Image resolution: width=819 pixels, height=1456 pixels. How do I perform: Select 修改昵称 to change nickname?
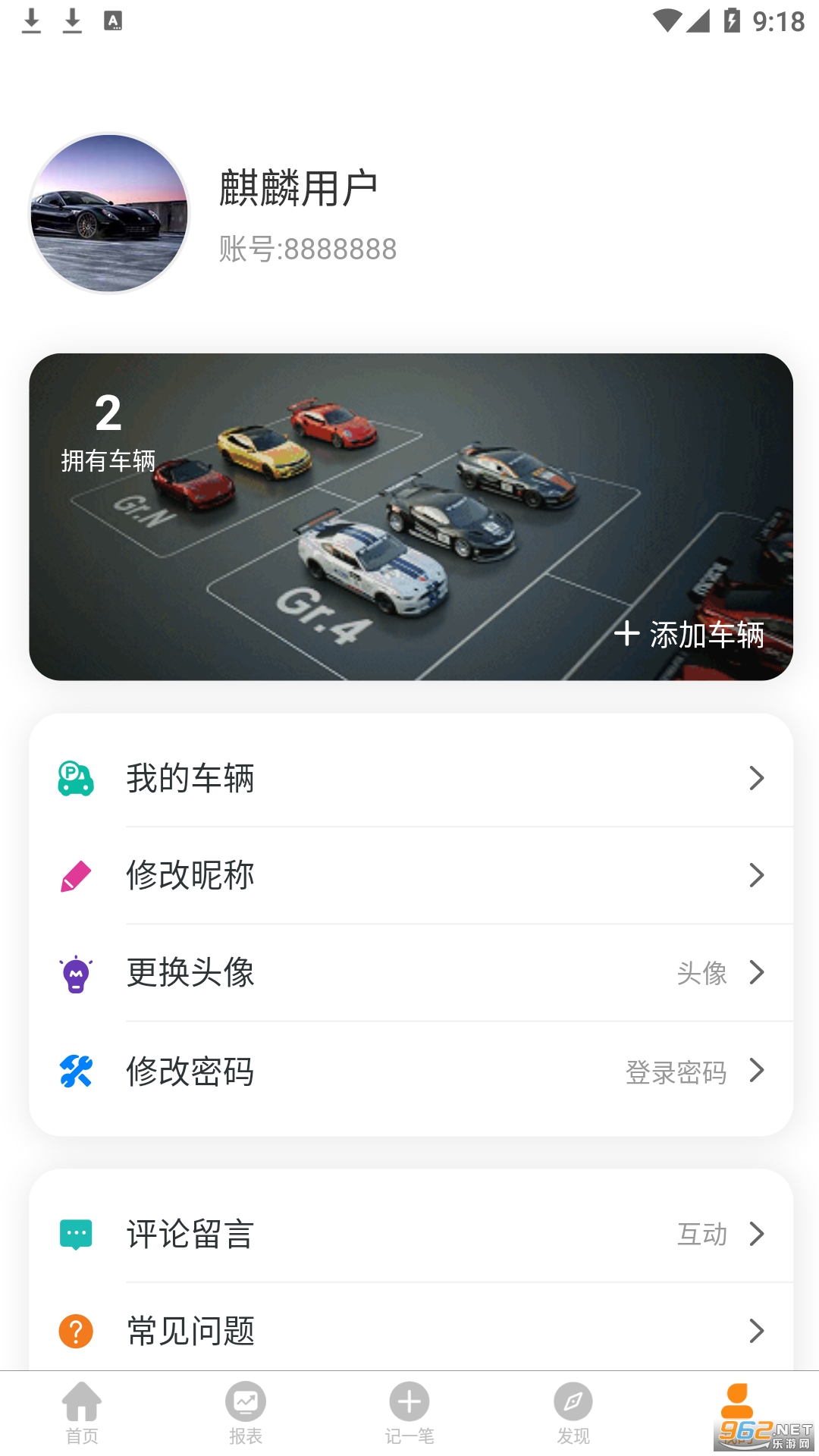click(409, 875)
